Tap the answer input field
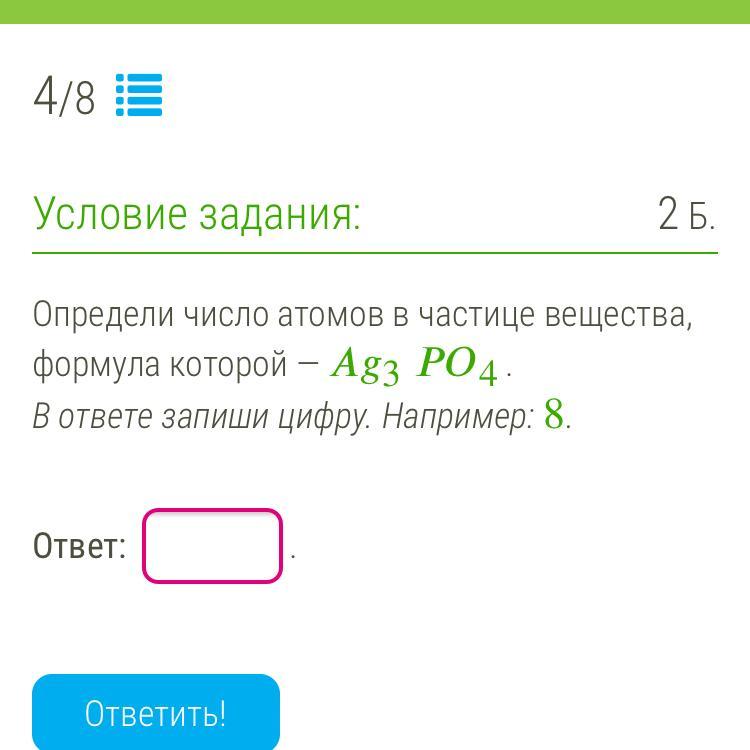 click(x=212, y=546)
